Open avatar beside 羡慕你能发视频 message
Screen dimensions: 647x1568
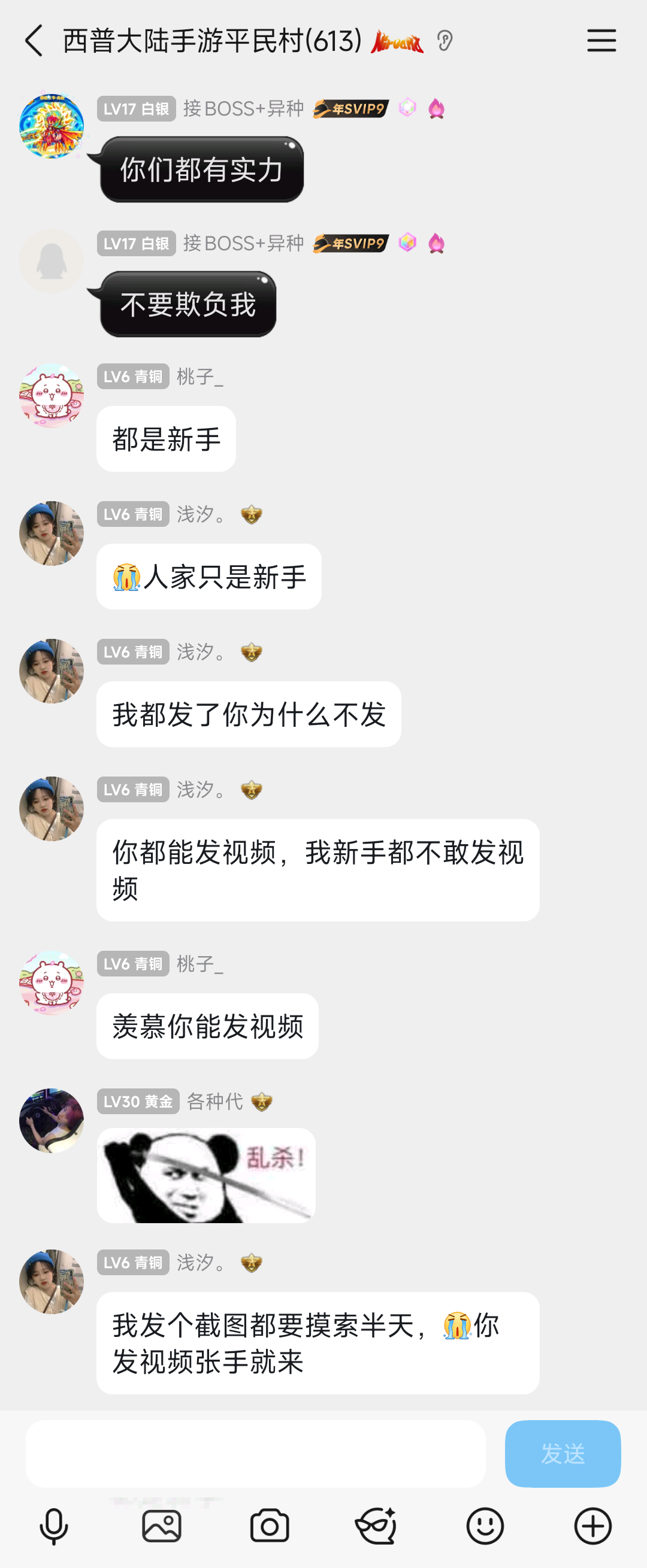coord(52,982)
